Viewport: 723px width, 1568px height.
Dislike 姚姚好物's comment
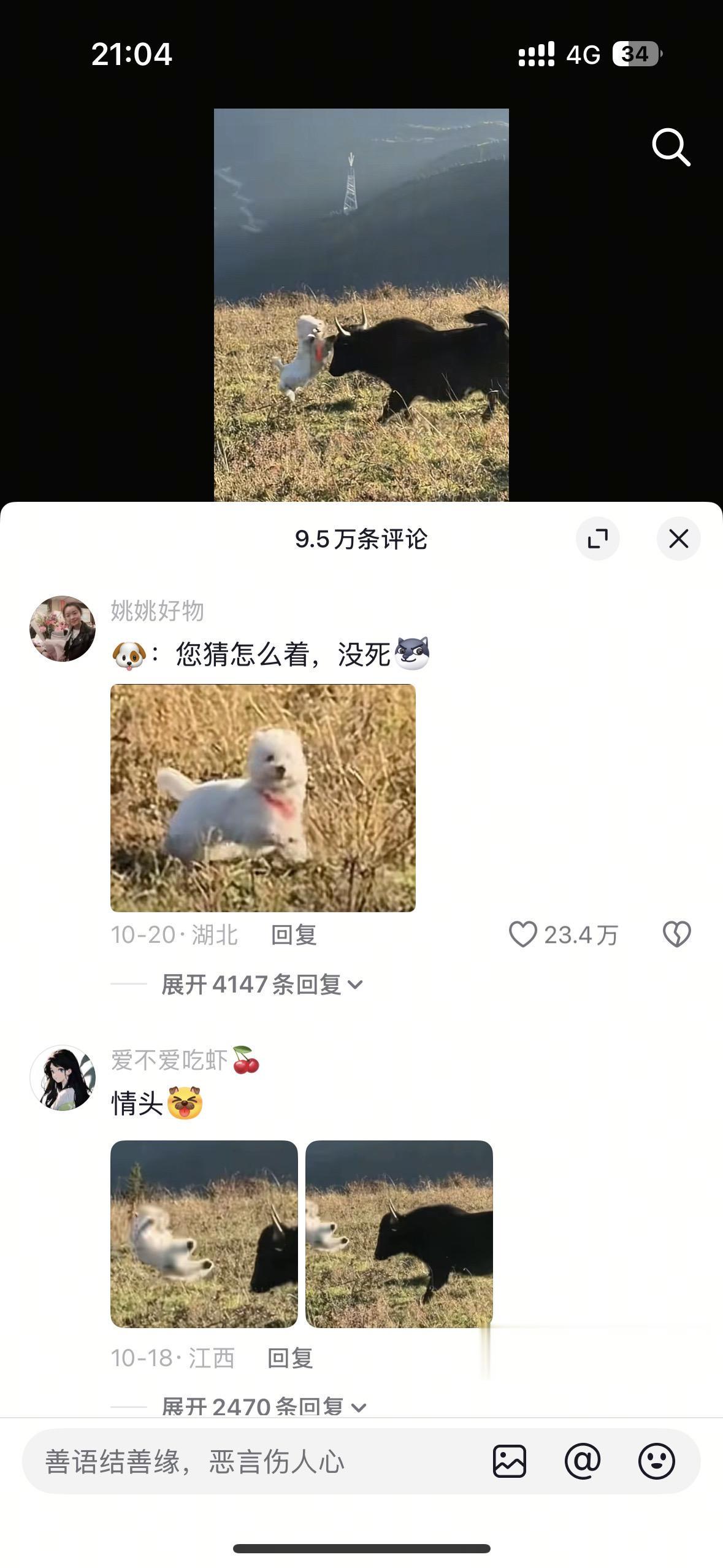676,935
